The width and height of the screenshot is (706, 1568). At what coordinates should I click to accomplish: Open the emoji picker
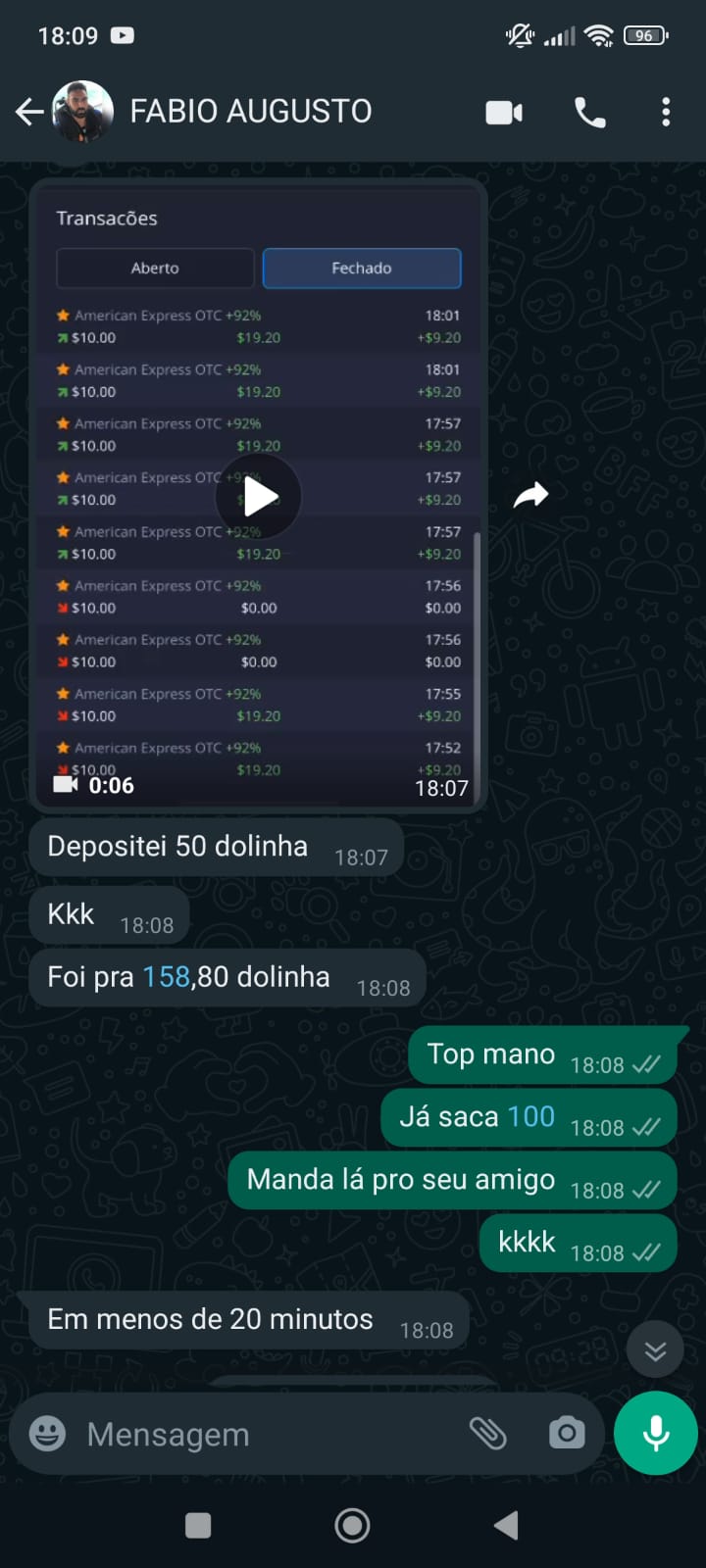pos(47,1434)
